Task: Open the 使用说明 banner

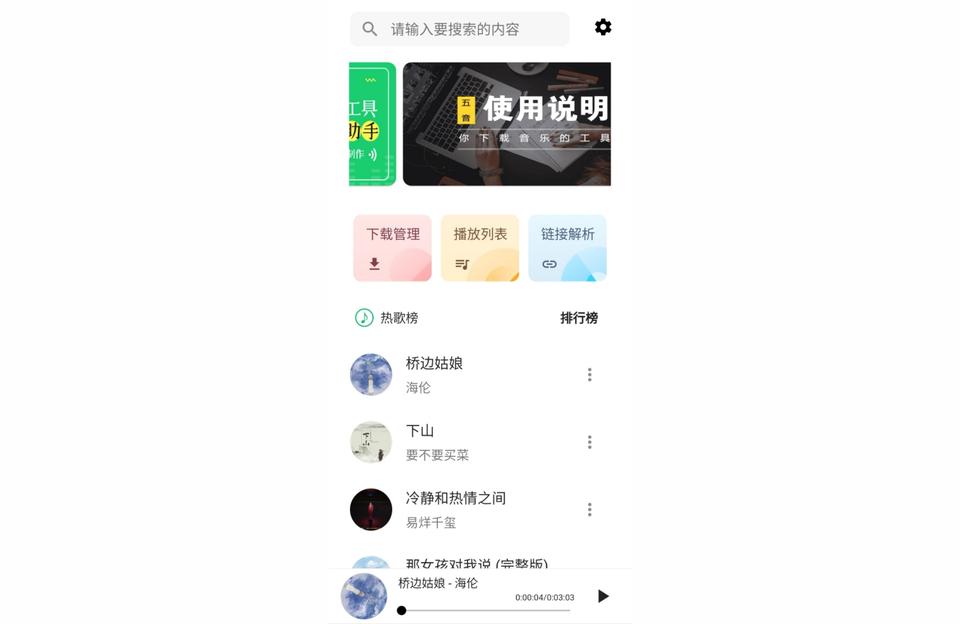Action: tap(506, 124)
